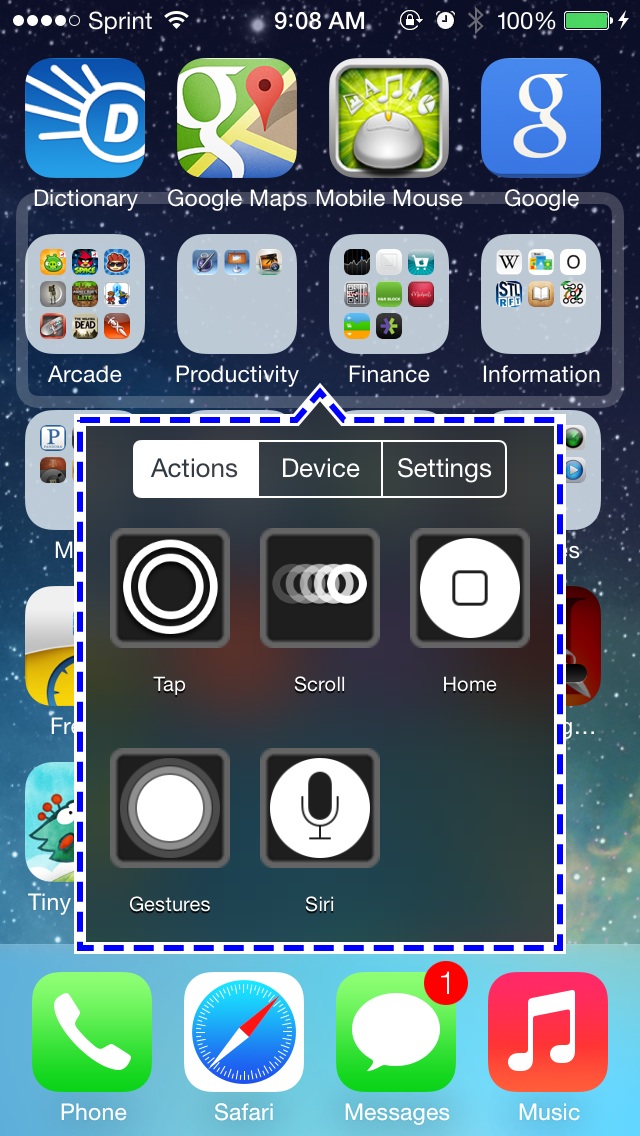Screen dimensions: 640x1136
Task: Open the Gestures action
Action: [x=170, y=808]
